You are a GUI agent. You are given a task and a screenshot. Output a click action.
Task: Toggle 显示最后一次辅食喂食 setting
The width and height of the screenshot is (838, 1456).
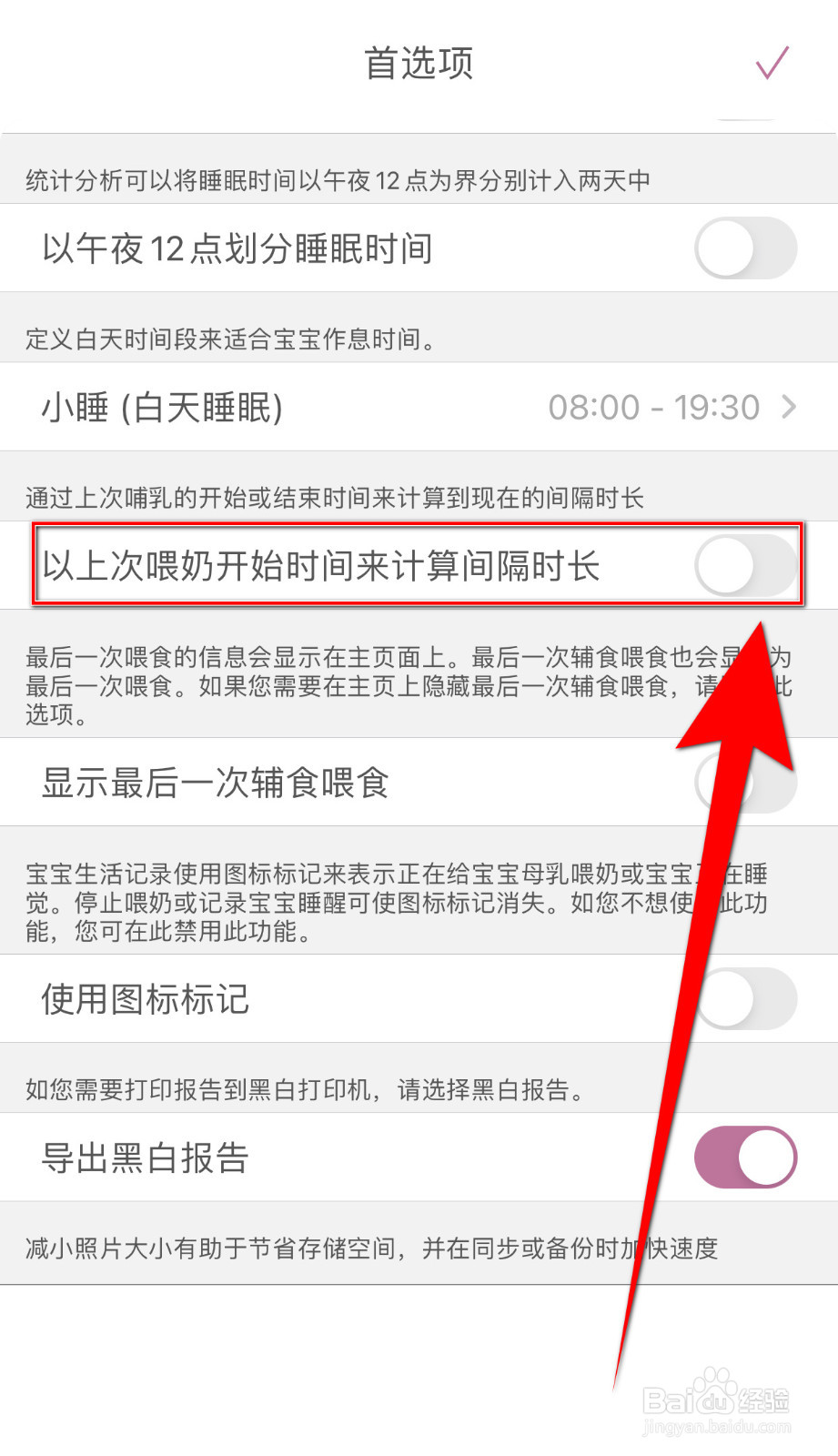pyautogui.click(x=744, y=783)
